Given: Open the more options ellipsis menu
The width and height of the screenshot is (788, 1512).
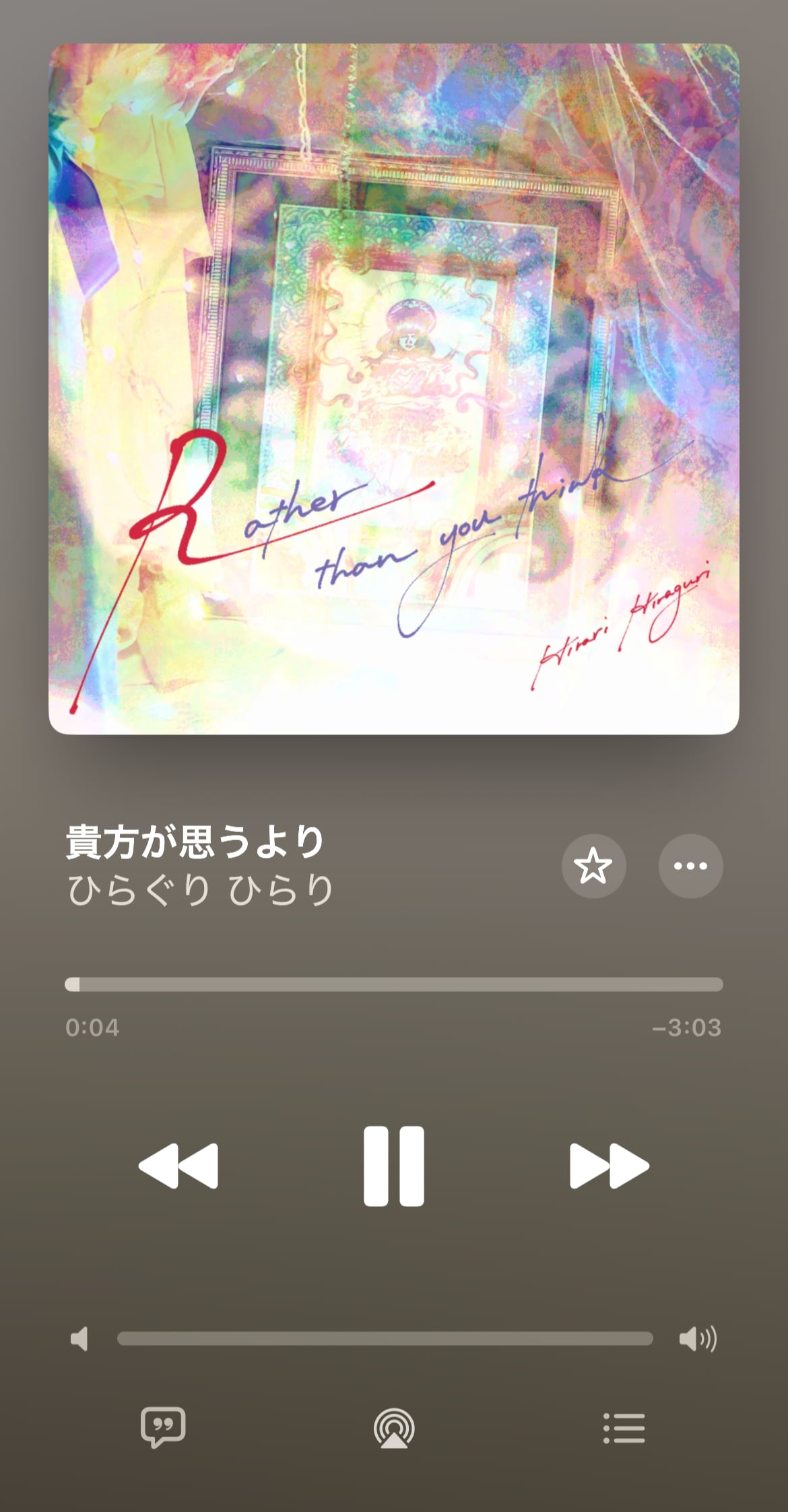Looking at the screenshot, I should click(x=690, y=866).
